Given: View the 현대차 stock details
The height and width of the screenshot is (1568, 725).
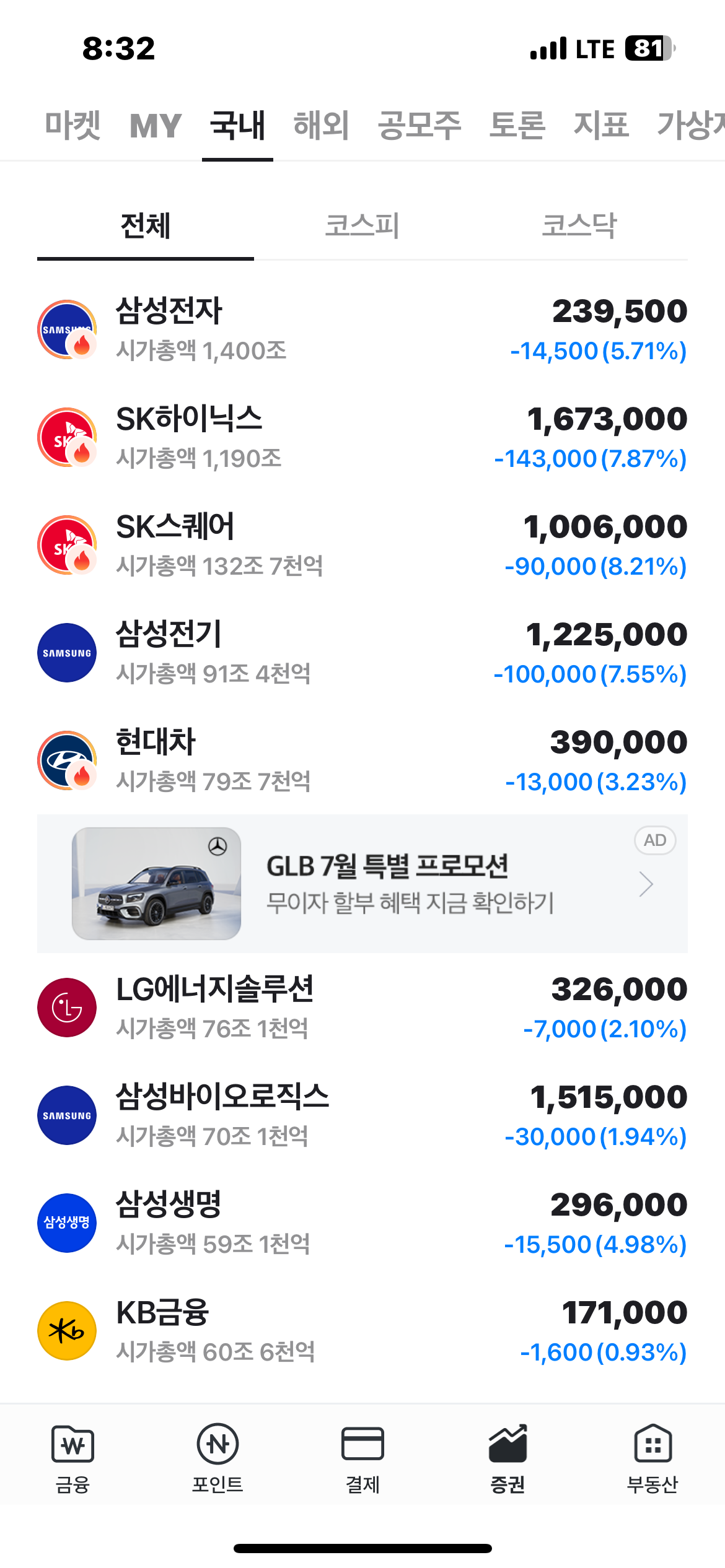Looking at the screenshot, I should pyautogui.click(x=362, y=761).
